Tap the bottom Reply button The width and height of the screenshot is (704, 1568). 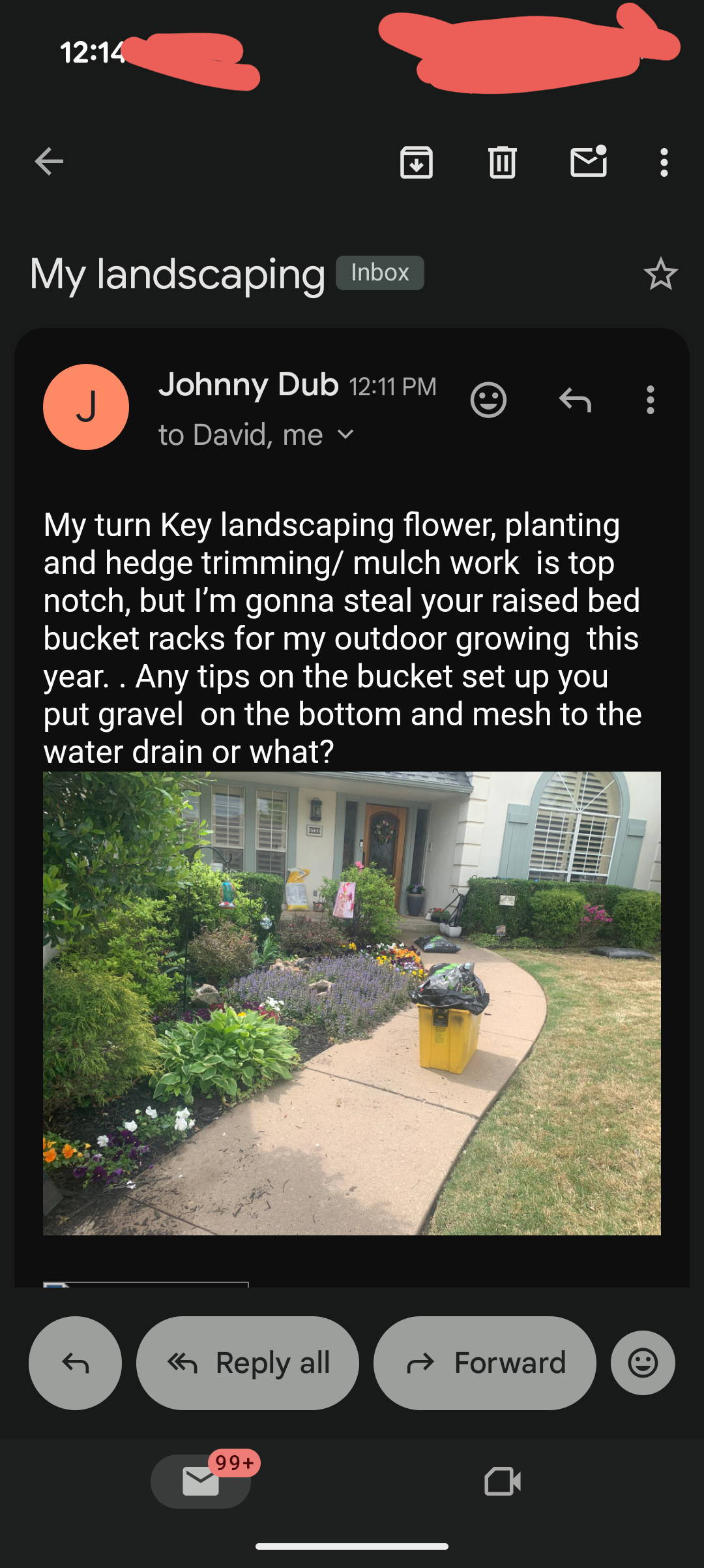point(75,1363)
